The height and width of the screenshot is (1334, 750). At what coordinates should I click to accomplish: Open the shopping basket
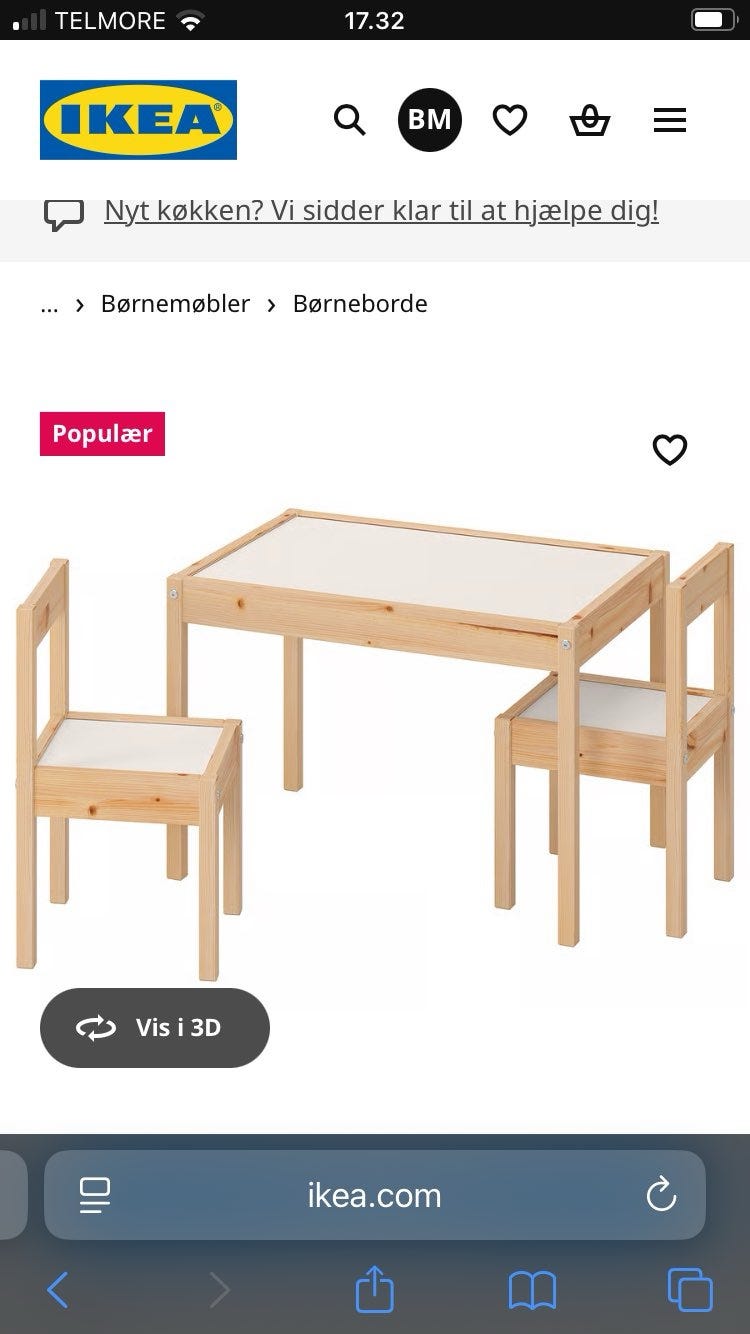[589, 119]
